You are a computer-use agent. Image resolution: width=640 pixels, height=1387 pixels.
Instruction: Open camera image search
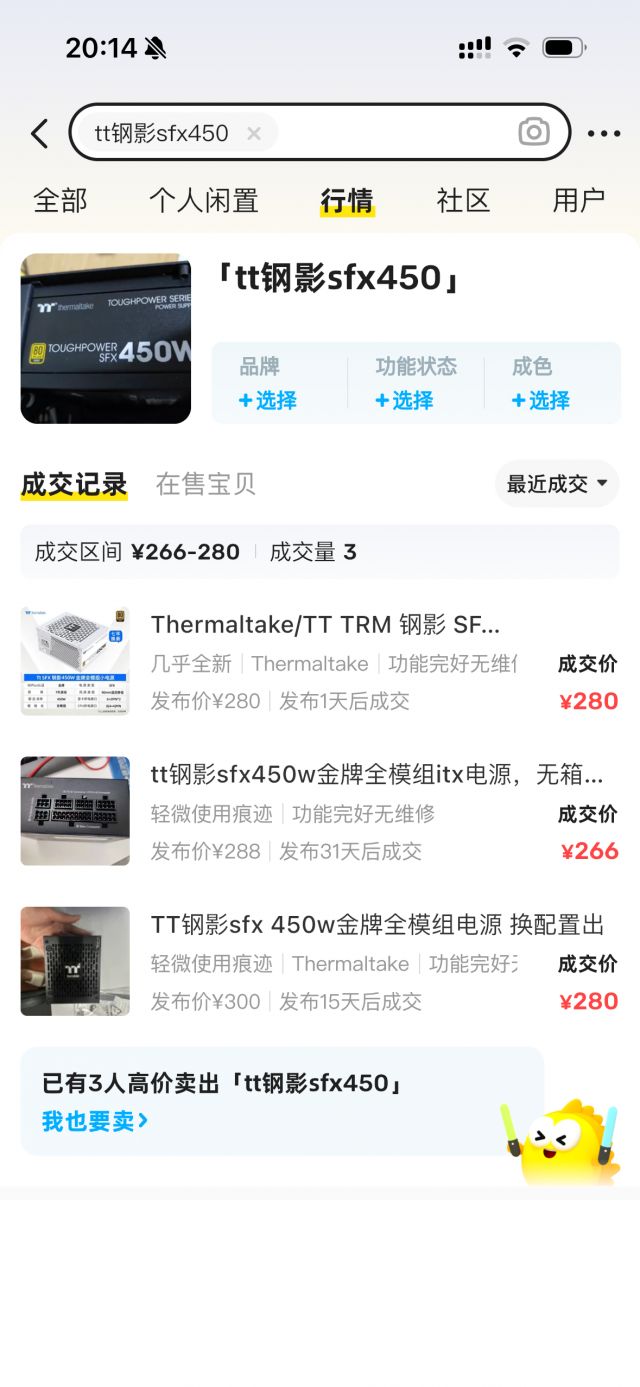click(x=534, y=132)
